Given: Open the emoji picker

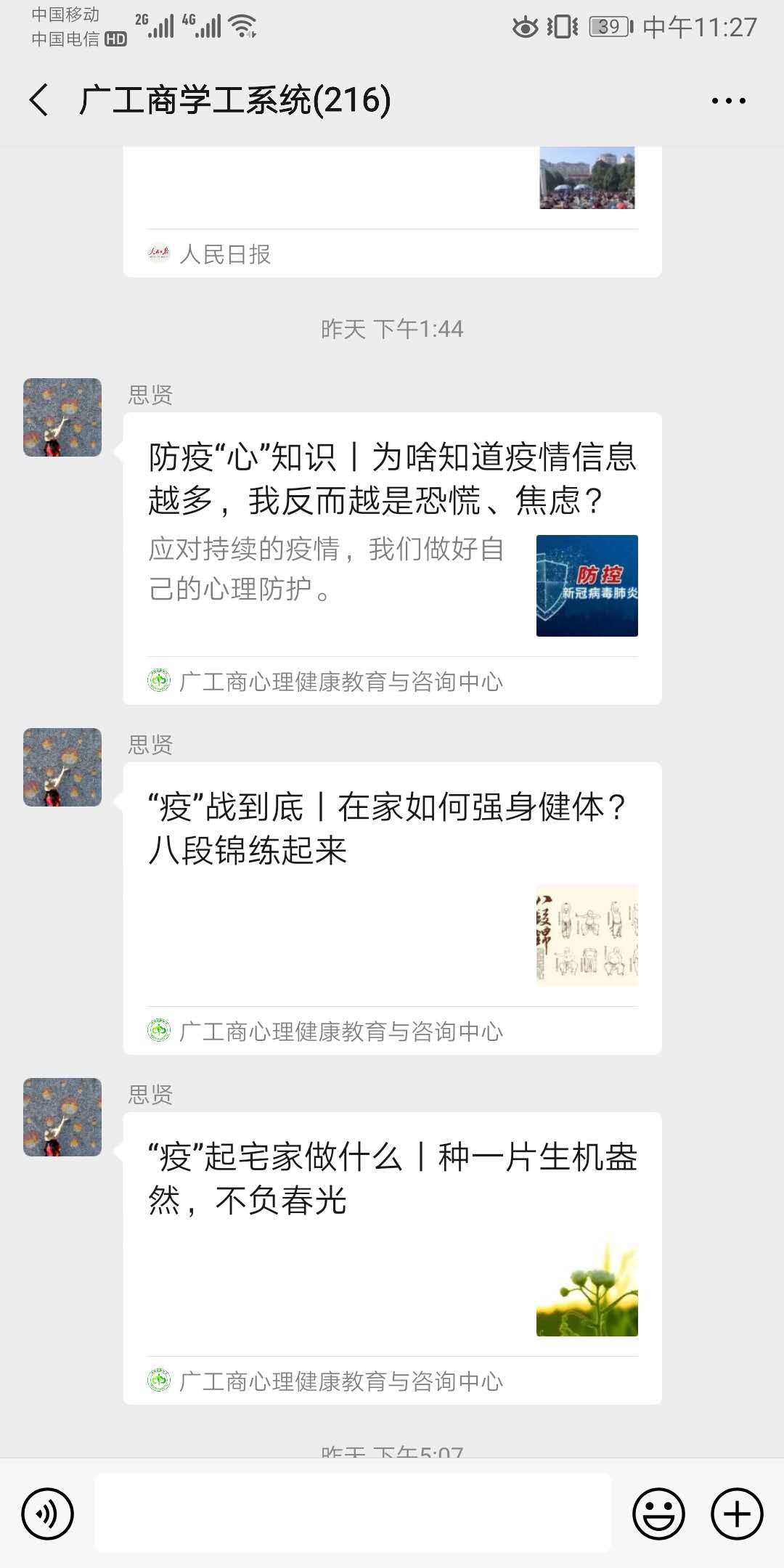Looking at the screenshot, I should pyautogui.click(x=658, y=1514).
